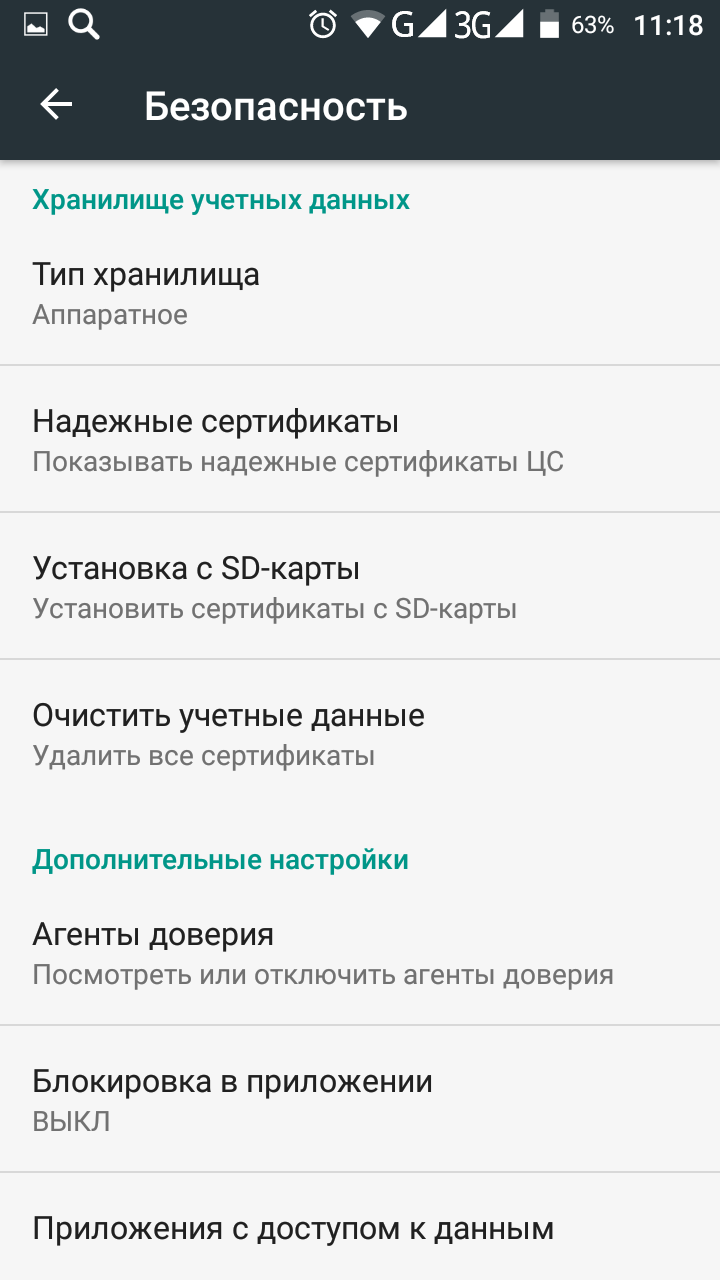
Task: Open Надежные сертификаты
Action: [360, 440]
